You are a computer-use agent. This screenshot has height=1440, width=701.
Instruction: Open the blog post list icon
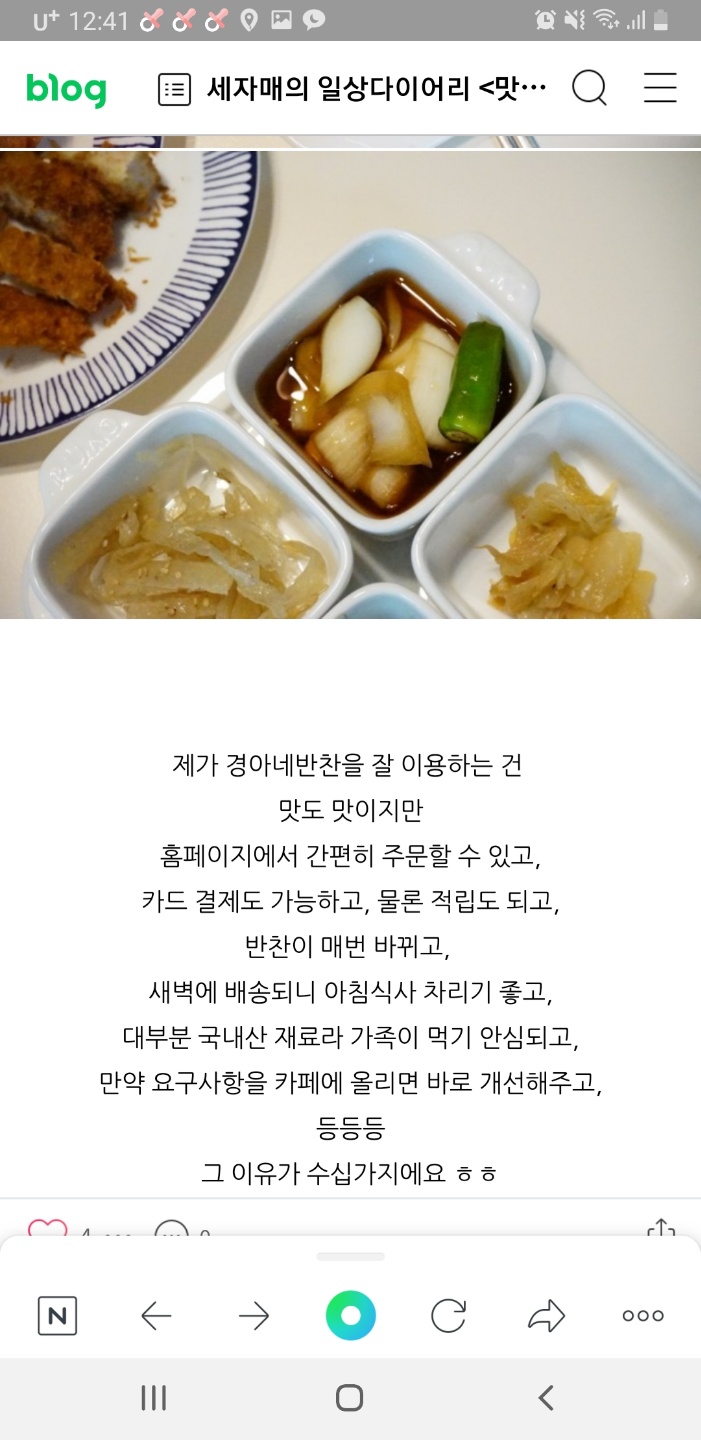174,90
